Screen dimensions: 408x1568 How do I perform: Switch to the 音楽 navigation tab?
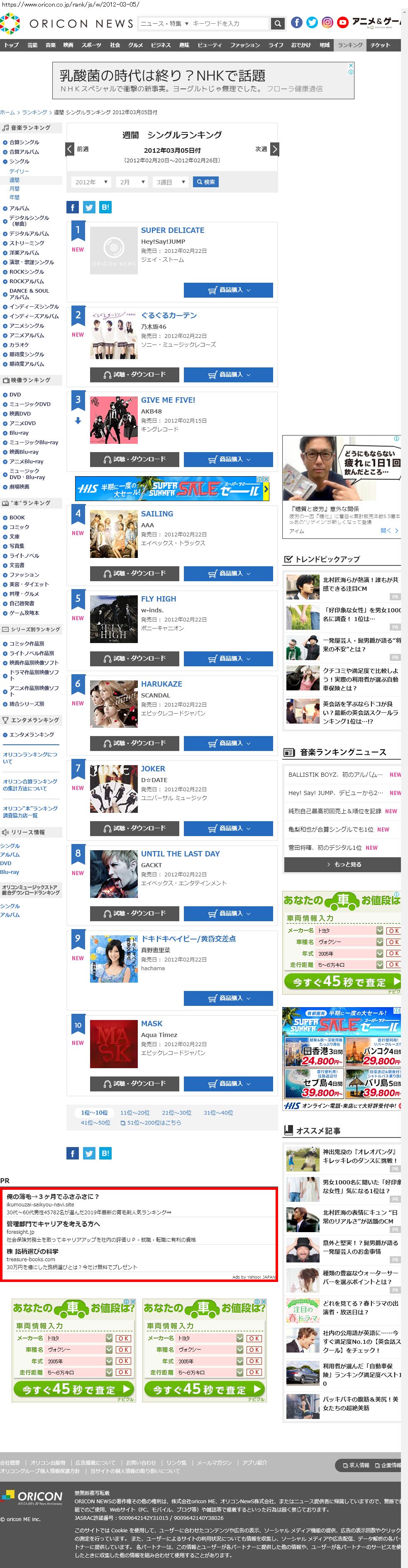51,45
